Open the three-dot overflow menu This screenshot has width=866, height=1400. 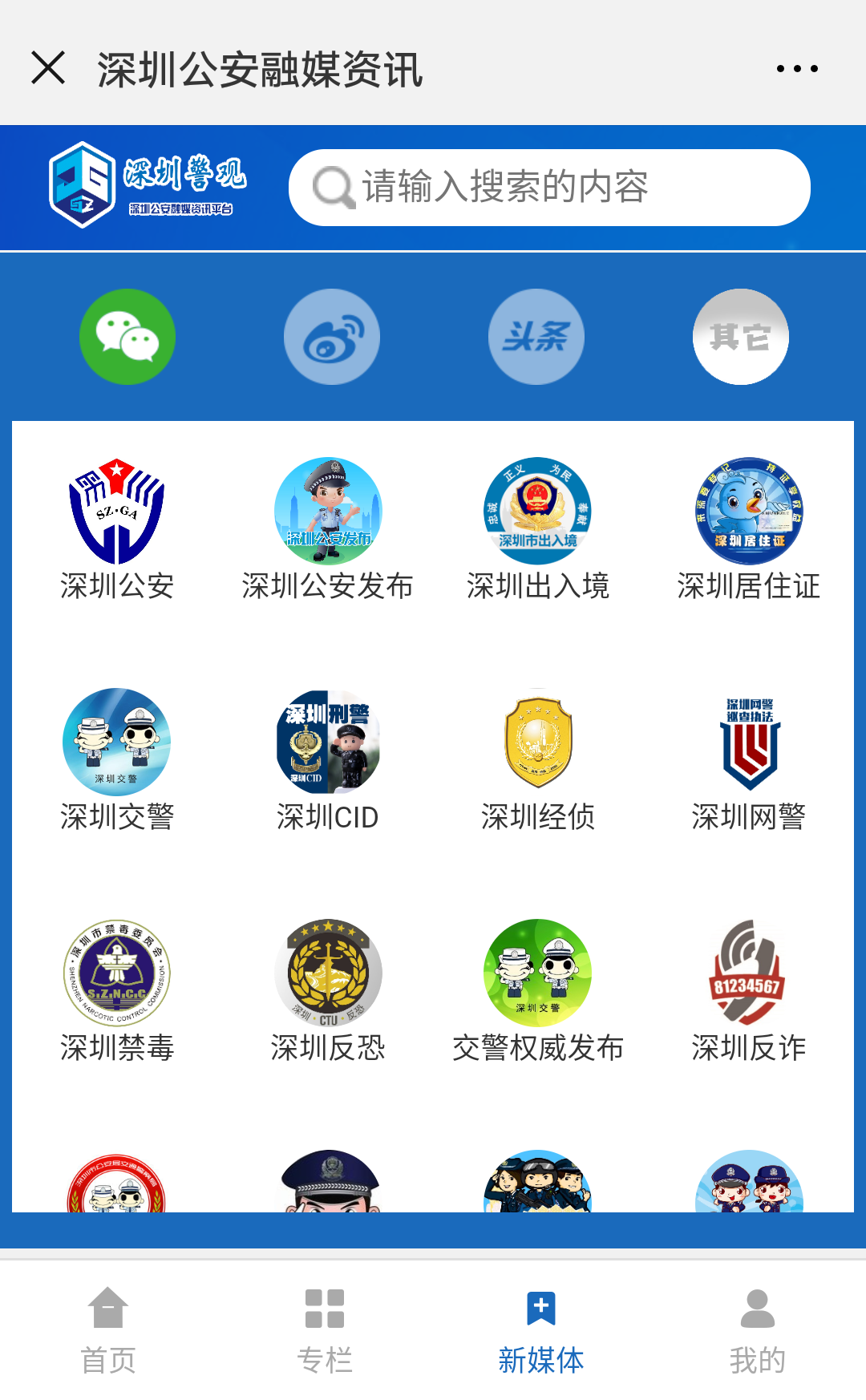[797, 69]
